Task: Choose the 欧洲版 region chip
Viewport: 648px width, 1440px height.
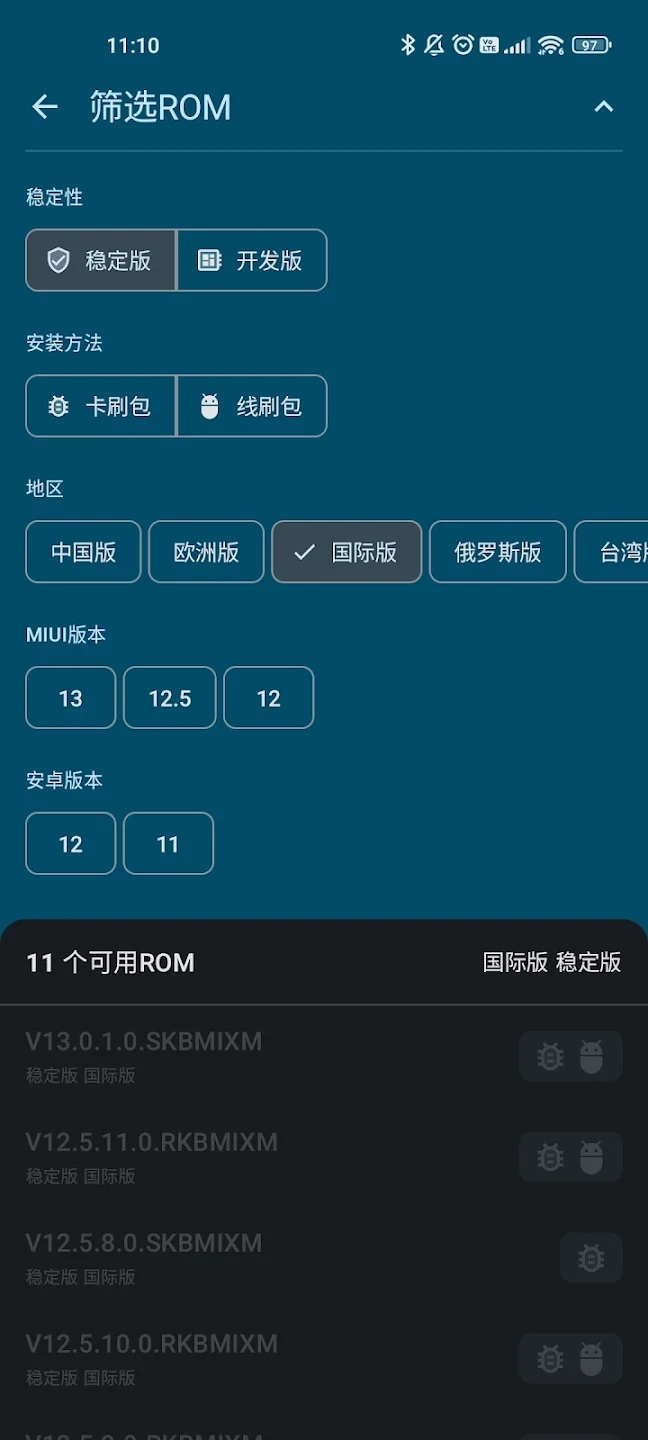Action: click(206, 552)
